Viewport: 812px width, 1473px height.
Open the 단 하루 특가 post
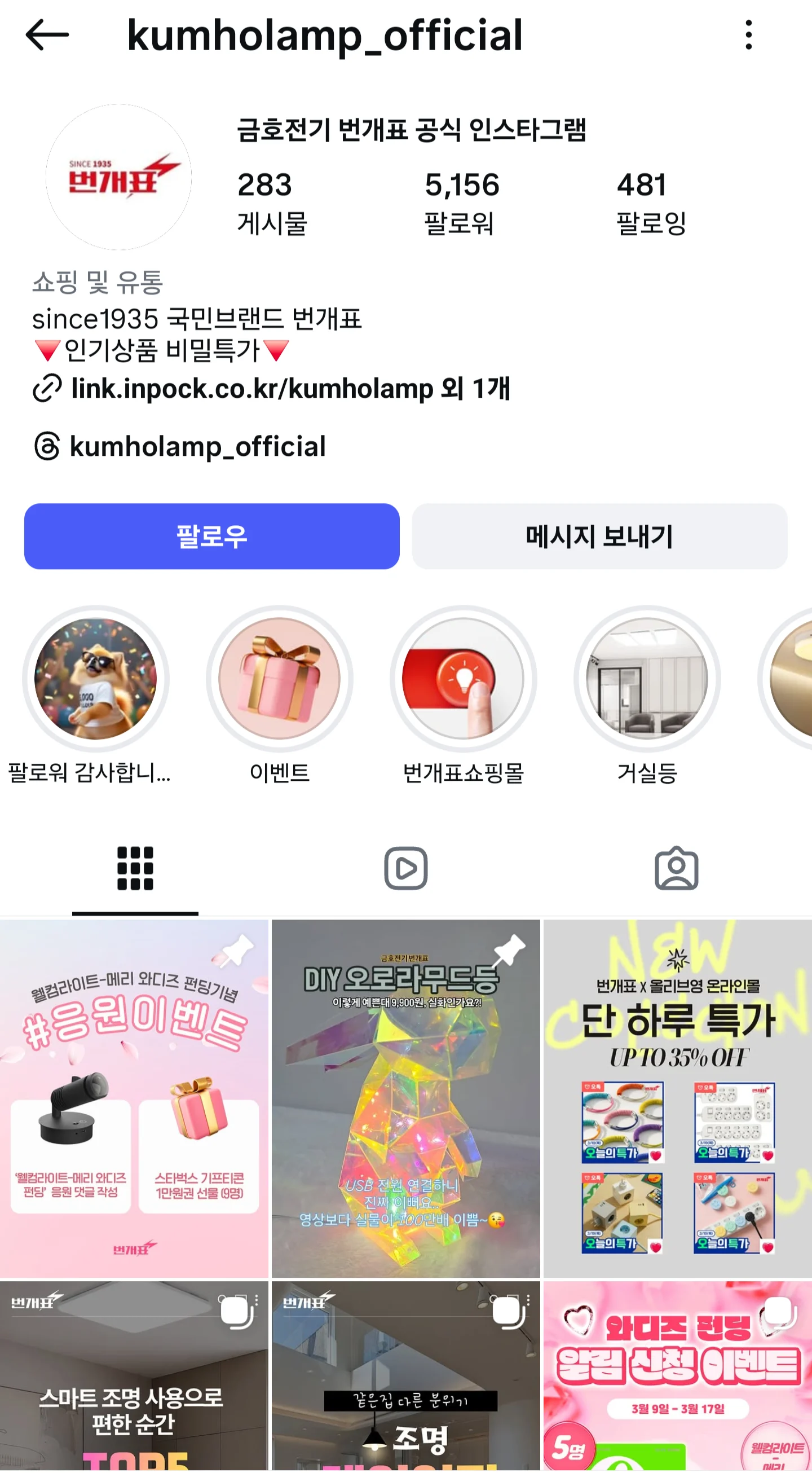pos(678,1098)
